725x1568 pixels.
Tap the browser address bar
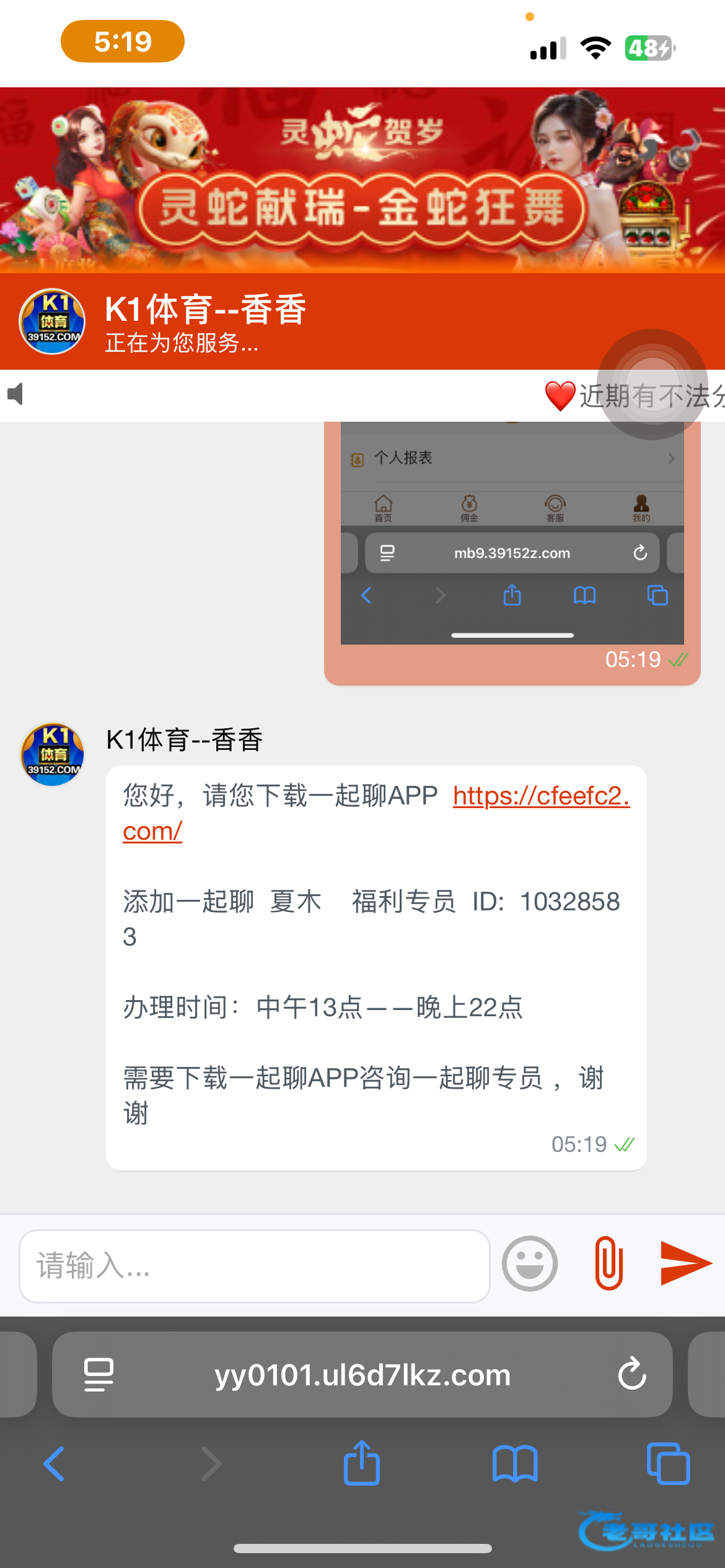362,1375
